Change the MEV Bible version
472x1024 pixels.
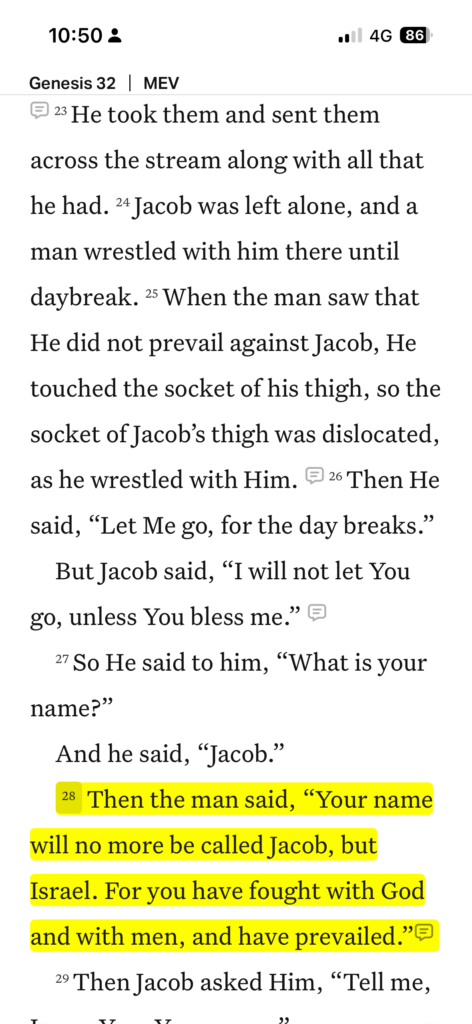(161, 84)
